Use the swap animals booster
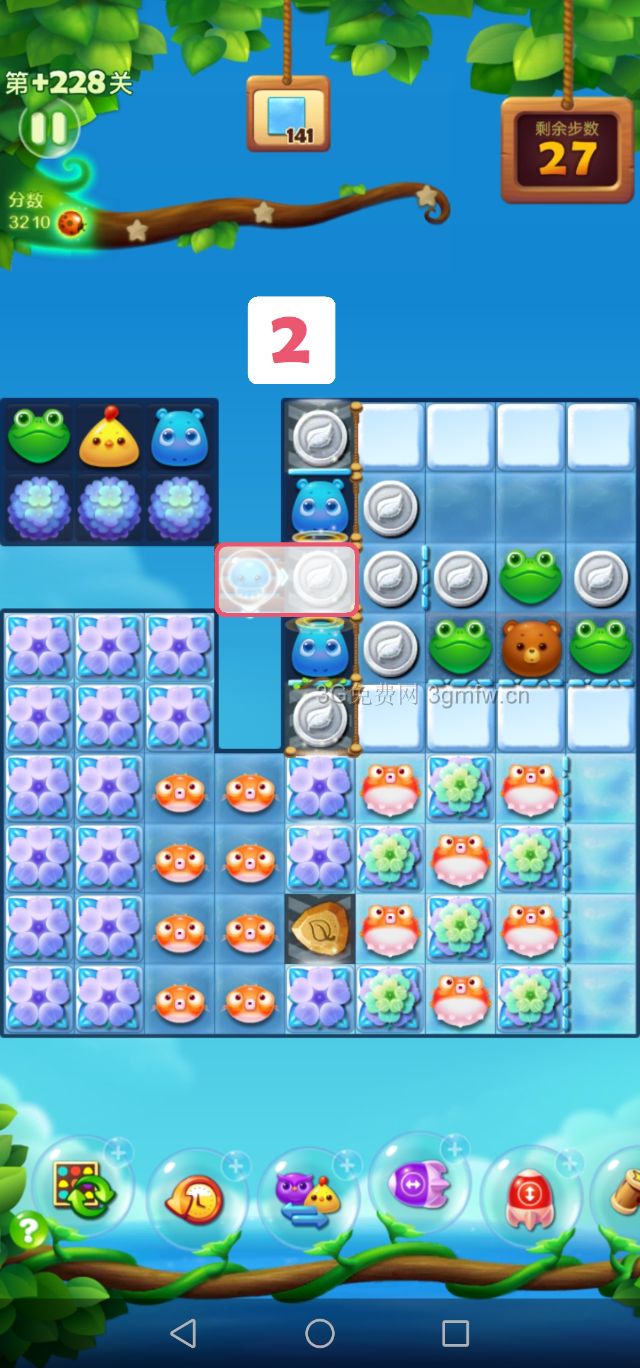The height and width of the screenshot is (1368, 640). pos(307,1197)
